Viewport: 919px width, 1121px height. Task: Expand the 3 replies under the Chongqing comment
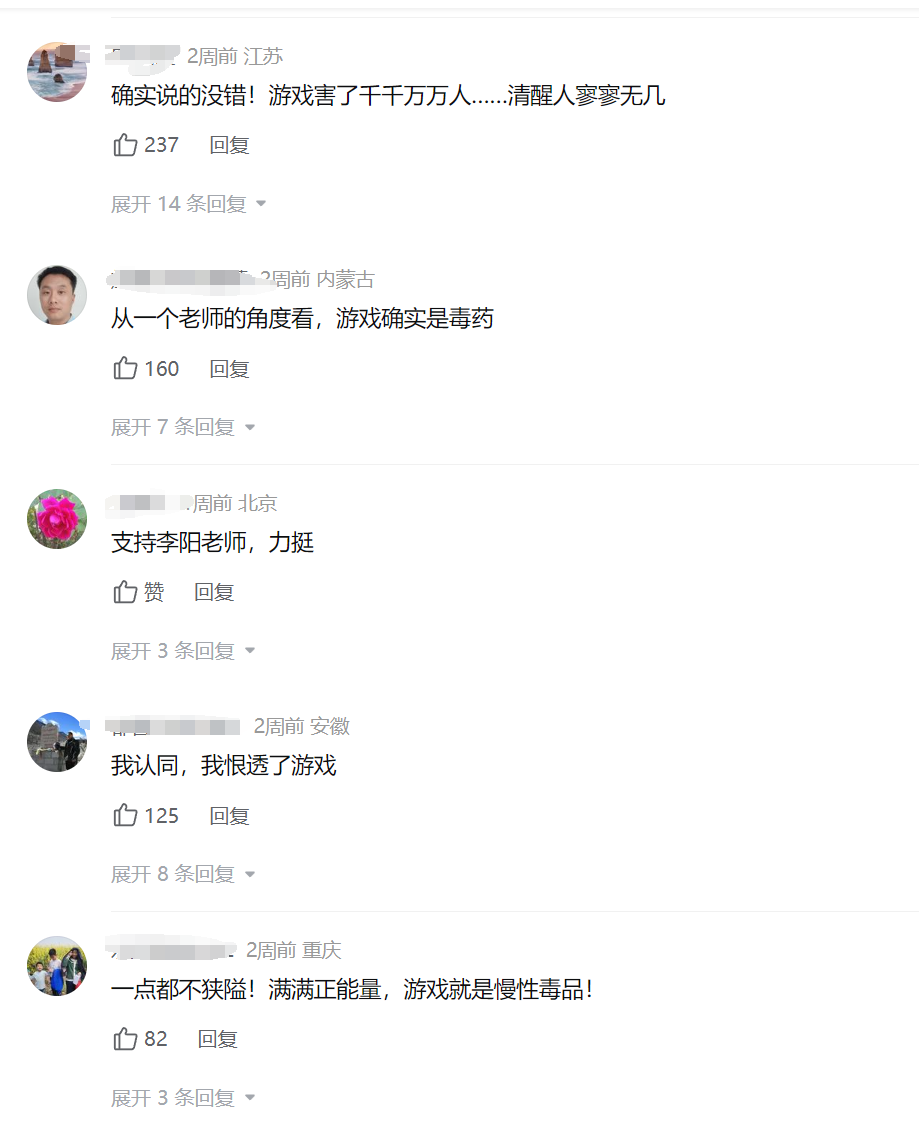(x=182, y=1098)
